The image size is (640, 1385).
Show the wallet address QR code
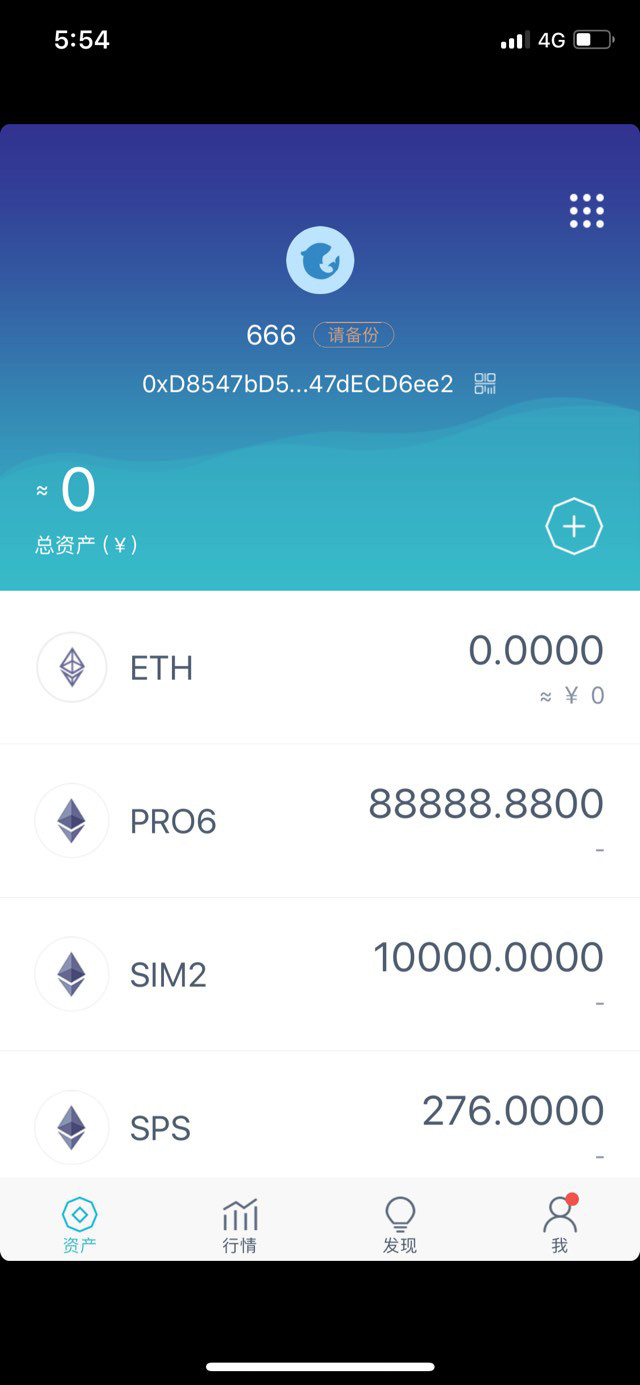485,384
